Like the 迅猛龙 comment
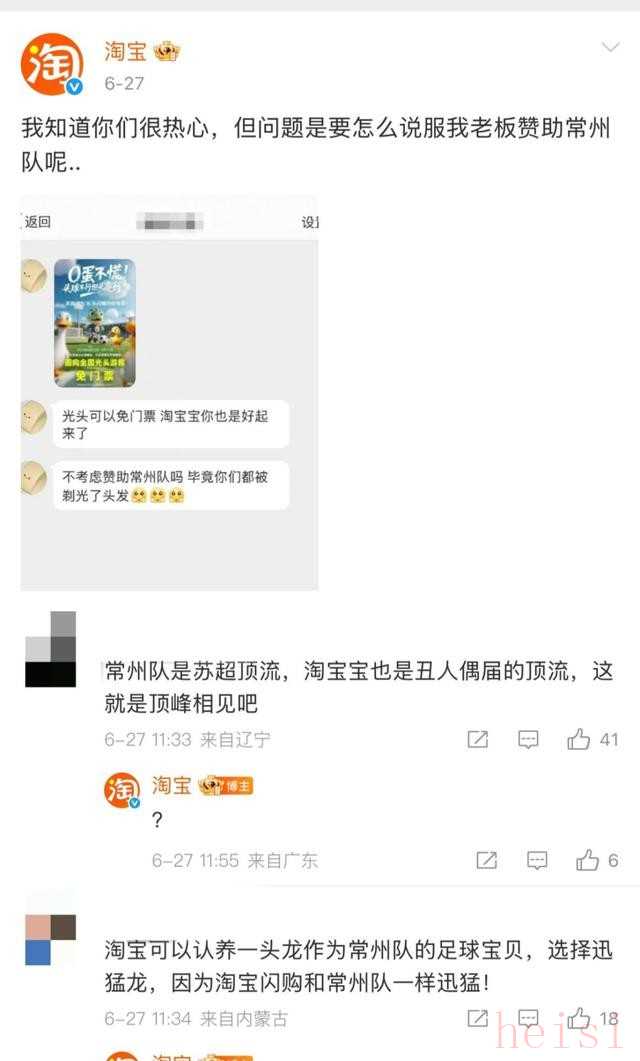The image size is (640, 1061). [579, 1019]
